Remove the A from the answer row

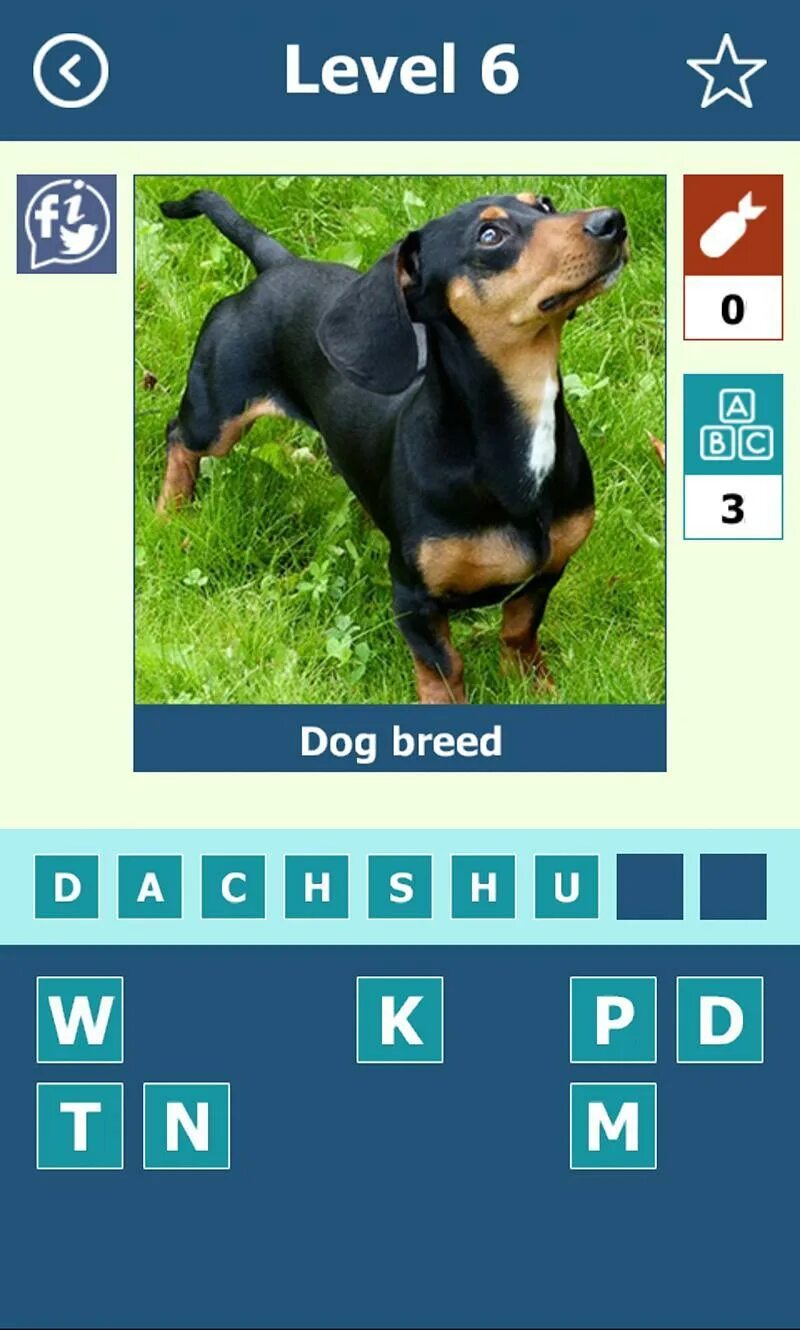150,887
